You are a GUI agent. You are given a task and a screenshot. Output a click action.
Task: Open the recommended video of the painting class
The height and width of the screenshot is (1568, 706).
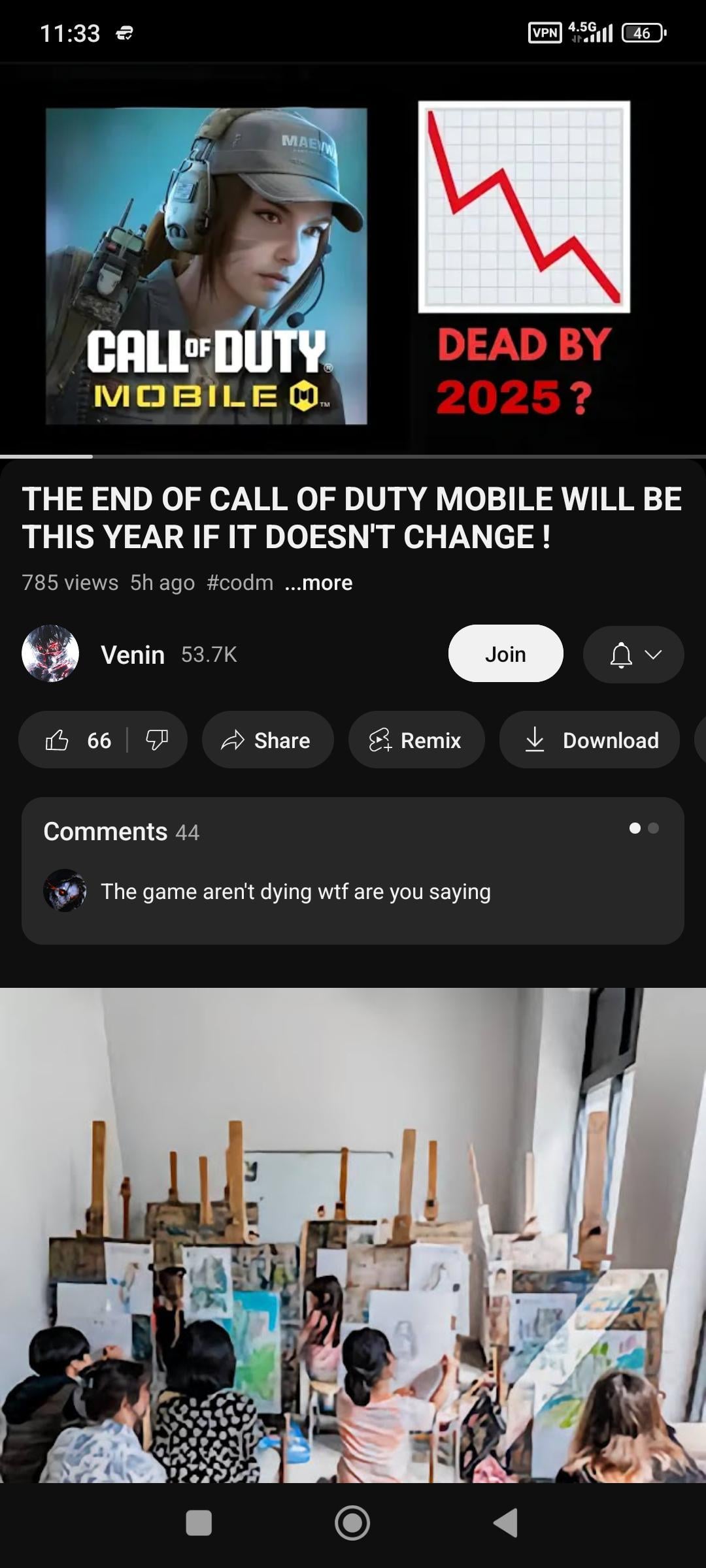point(353,1235)
